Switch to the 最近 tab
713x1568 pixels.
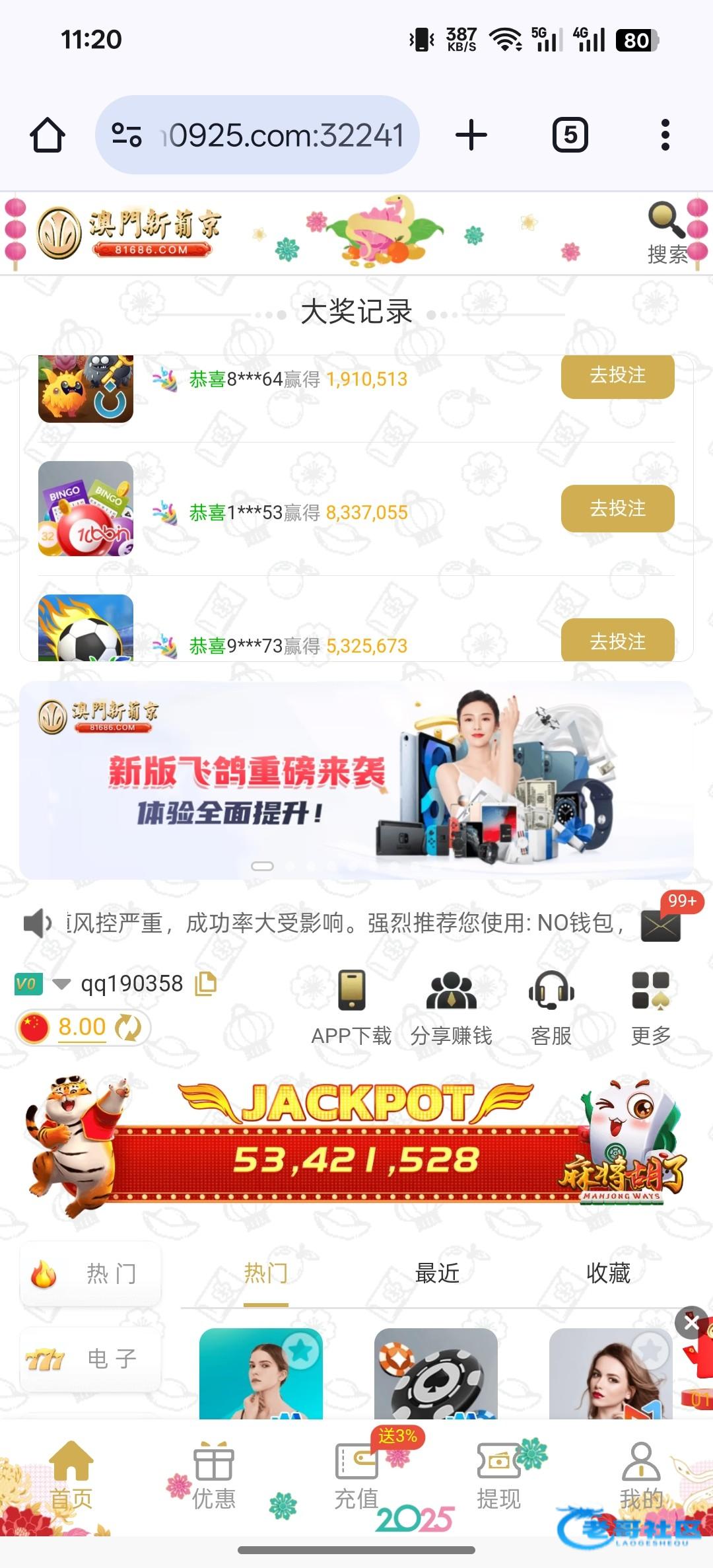pyautogui.click(x=437, y=1273)
